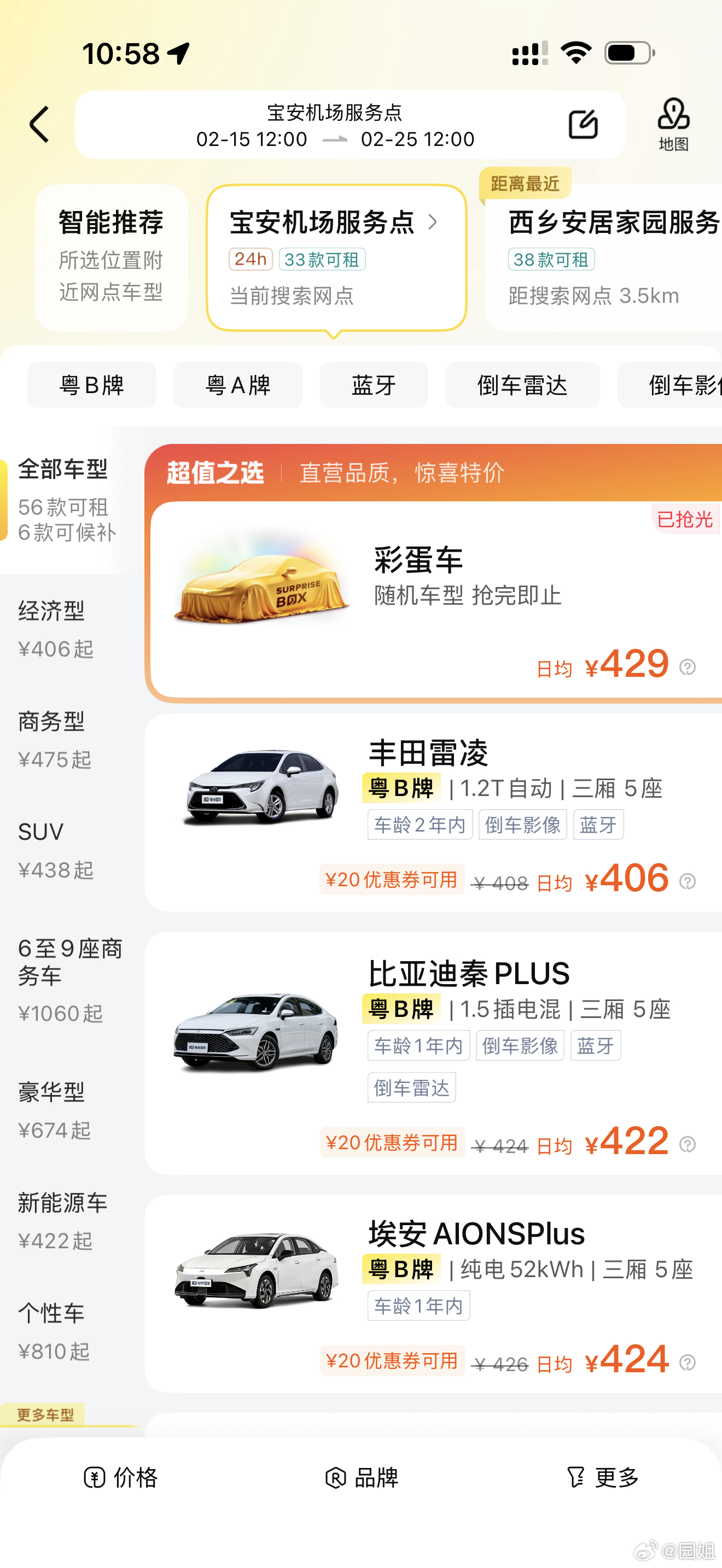Screen dimensions: 722x1568
Task: Use the ¥20 coupon on 比亚迪秦 PLUS
Action: tap(392, 1143)
